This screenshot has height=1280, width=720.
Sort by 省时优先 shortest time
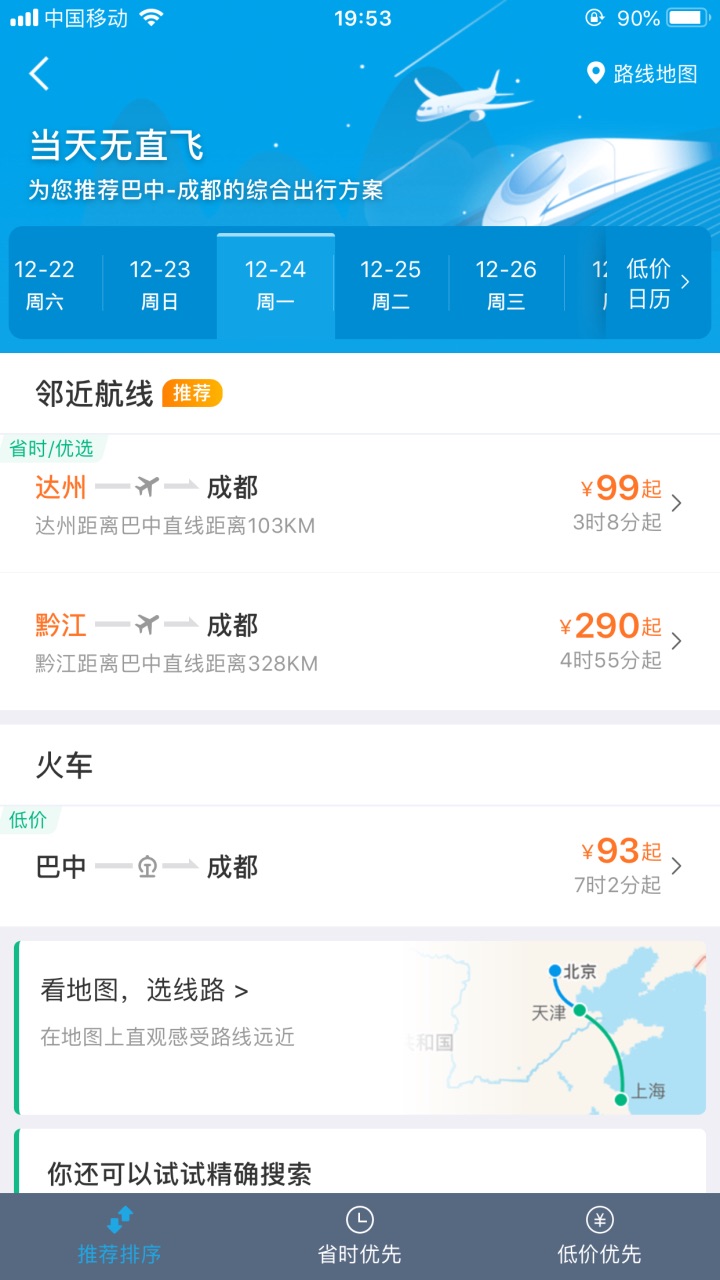coord(360,1236)
